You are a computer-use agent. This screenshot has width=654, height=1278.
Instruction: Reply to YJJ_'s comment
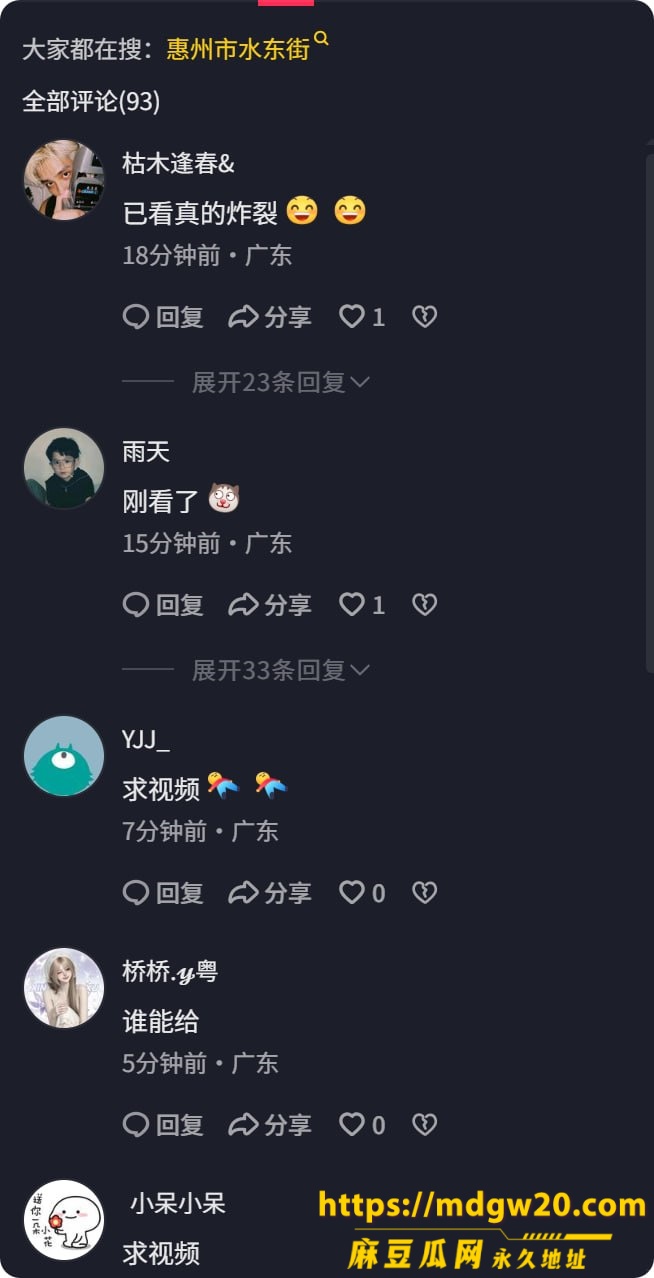tap(163, 893)
